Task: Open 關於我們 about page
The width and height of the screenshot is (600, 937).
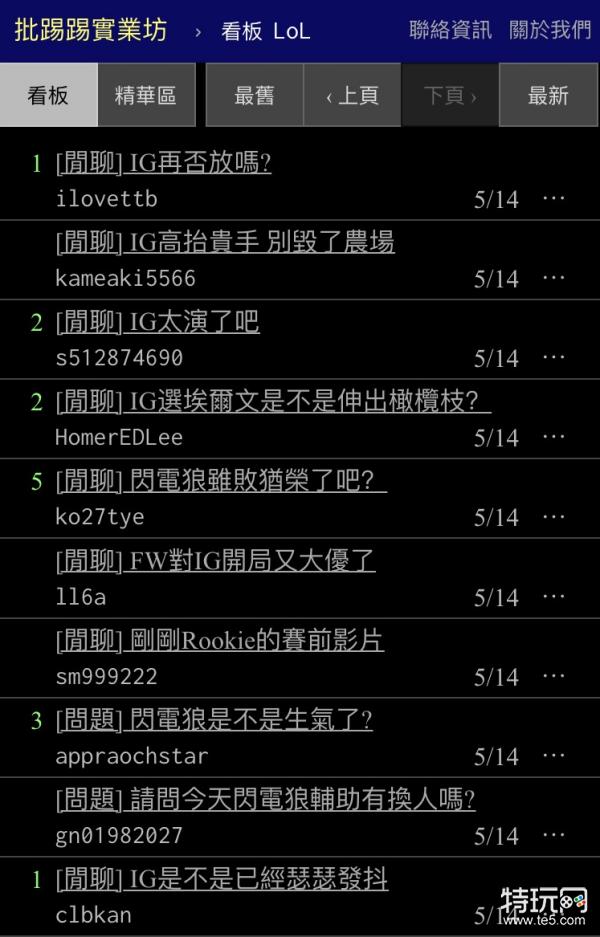Action: tap(550, 30)
